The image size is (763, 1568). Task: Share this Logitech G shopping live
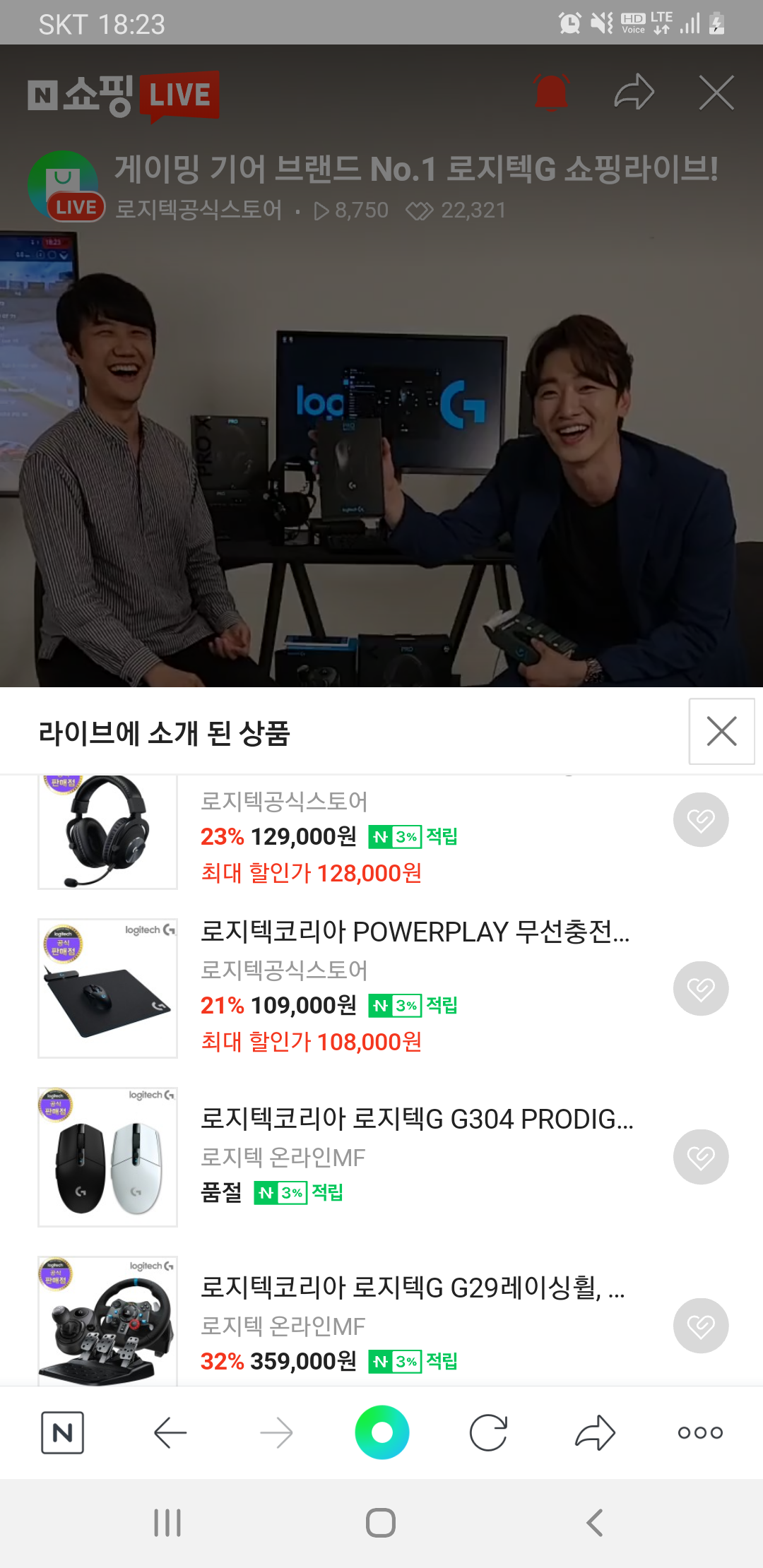tap(634, 93)
